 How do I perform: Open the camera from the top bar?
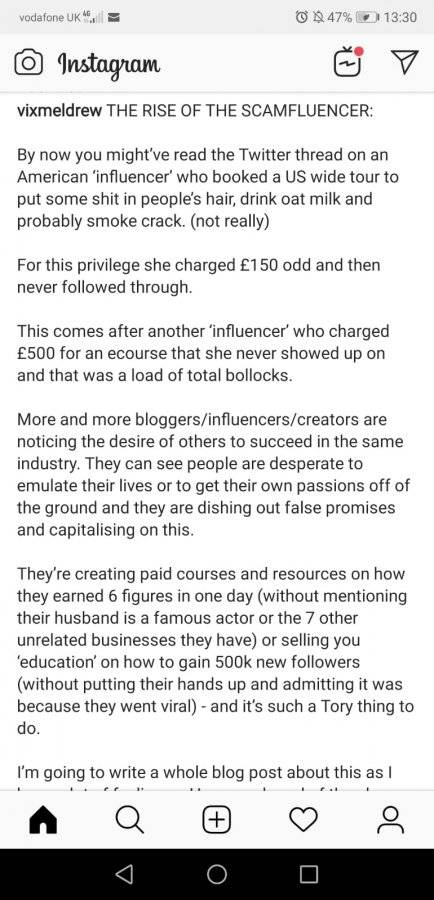click(x=28, y=63)
